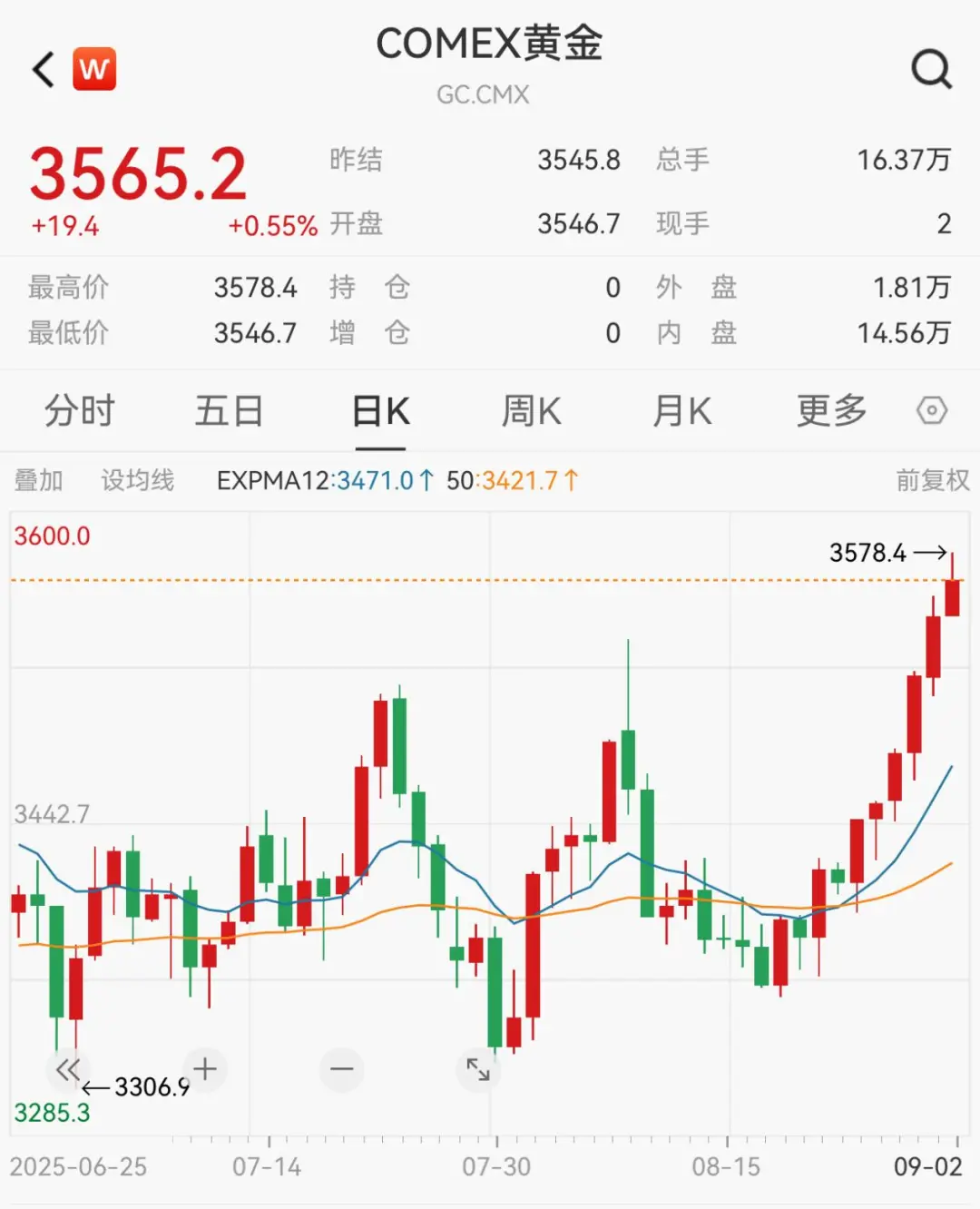Switch to the 五日 tab
The image size is (980, 1209).
coord(229,411)
